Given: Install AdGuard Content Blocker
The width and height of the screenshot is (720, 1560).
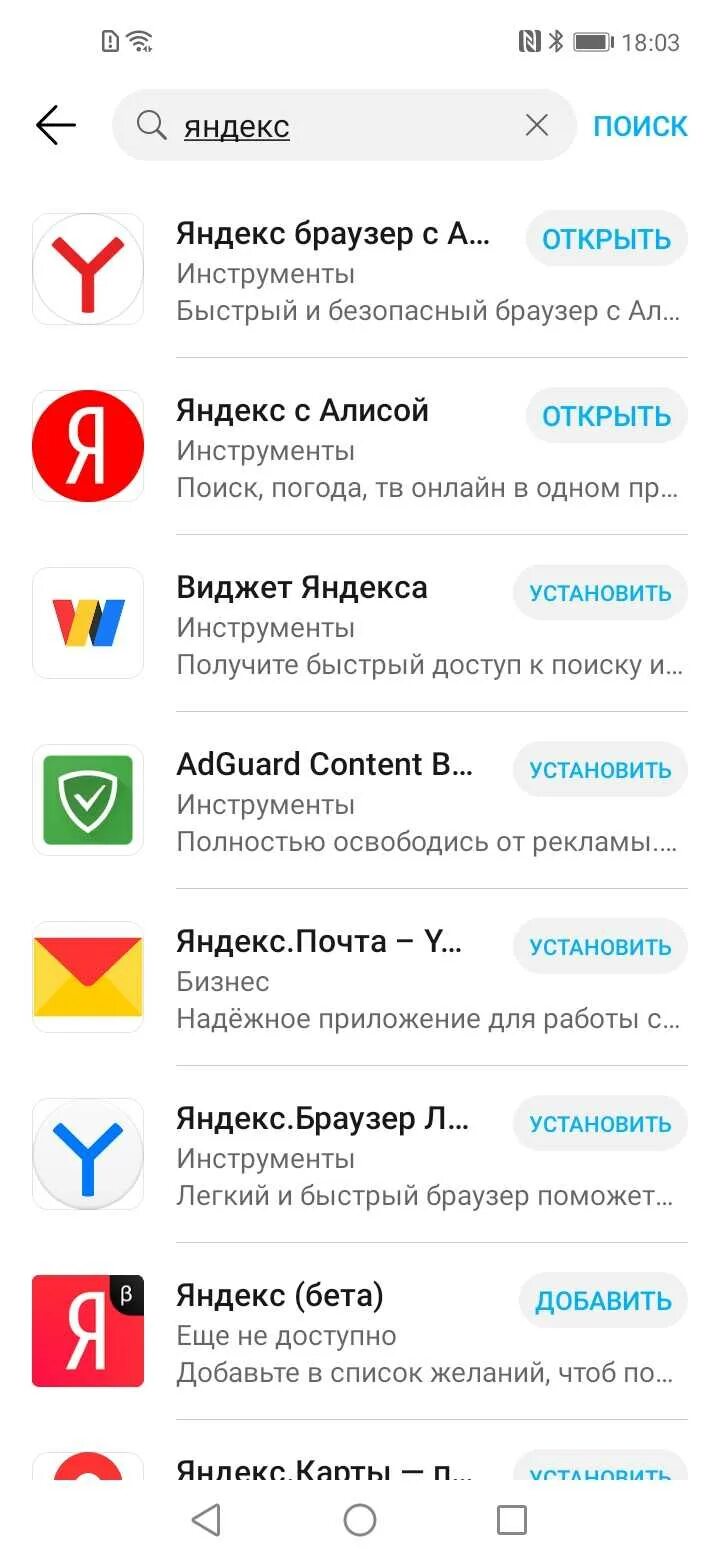Looking at the screenshot, I should tap(600, 770).
